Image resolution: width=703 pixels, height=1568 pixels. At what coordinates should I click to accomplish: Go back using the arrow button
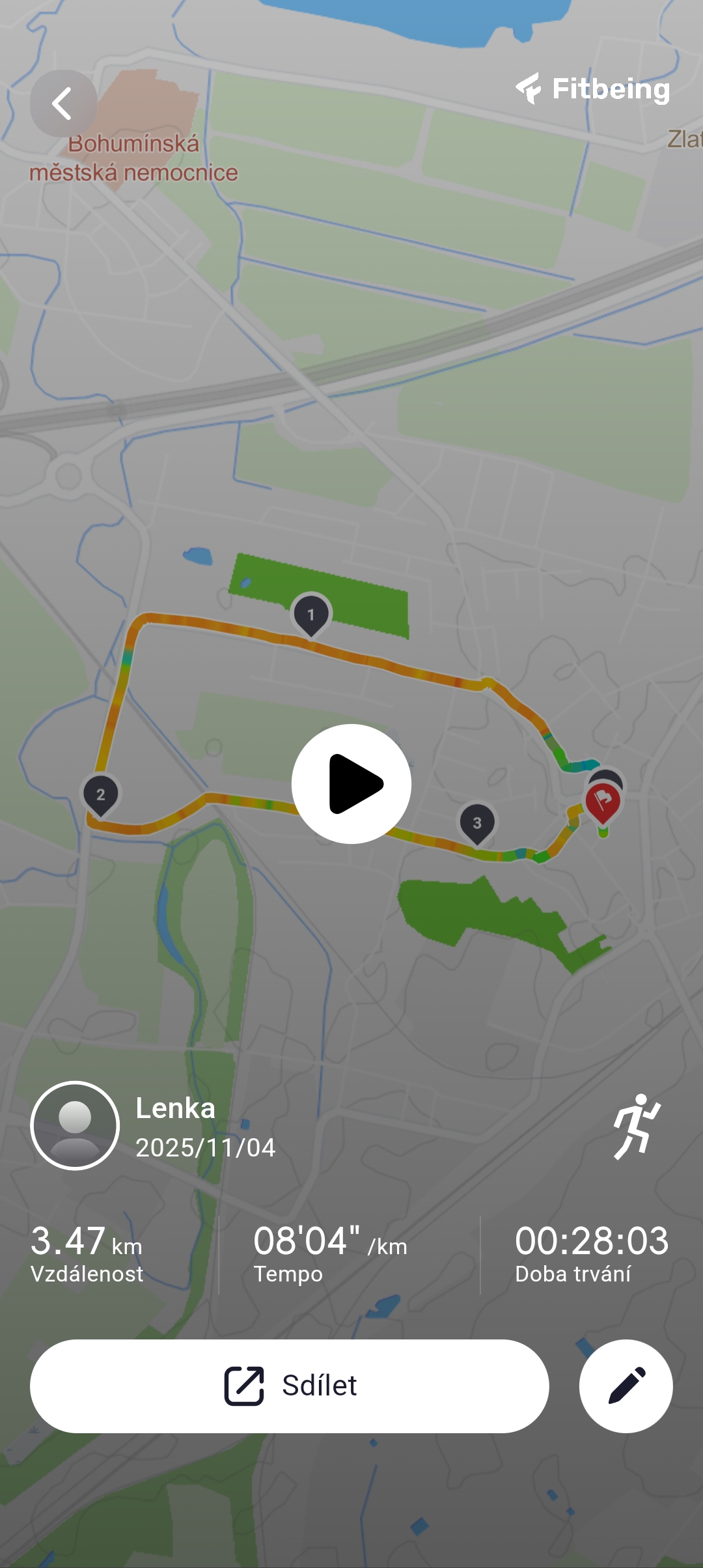[x=63, y=104]
